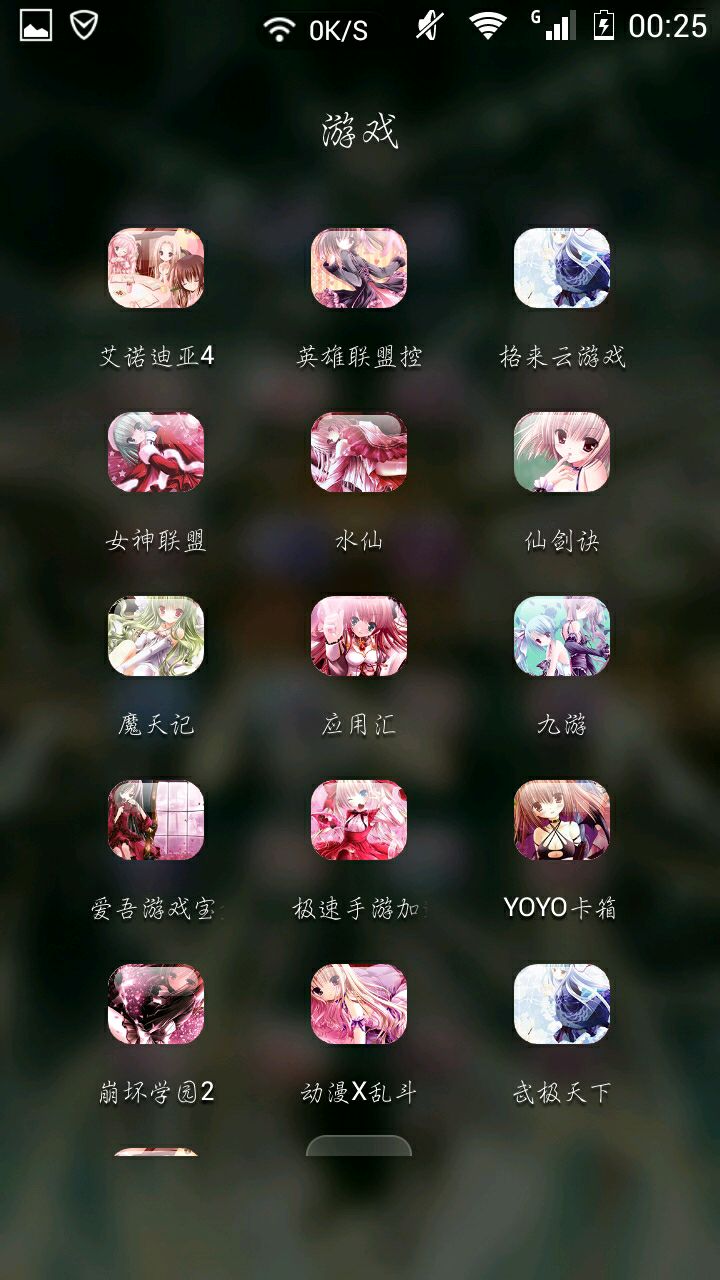The height and width of the screenshot is (1280, 720).
Task: Launch the 九游 app
Action: click(562, 636)
